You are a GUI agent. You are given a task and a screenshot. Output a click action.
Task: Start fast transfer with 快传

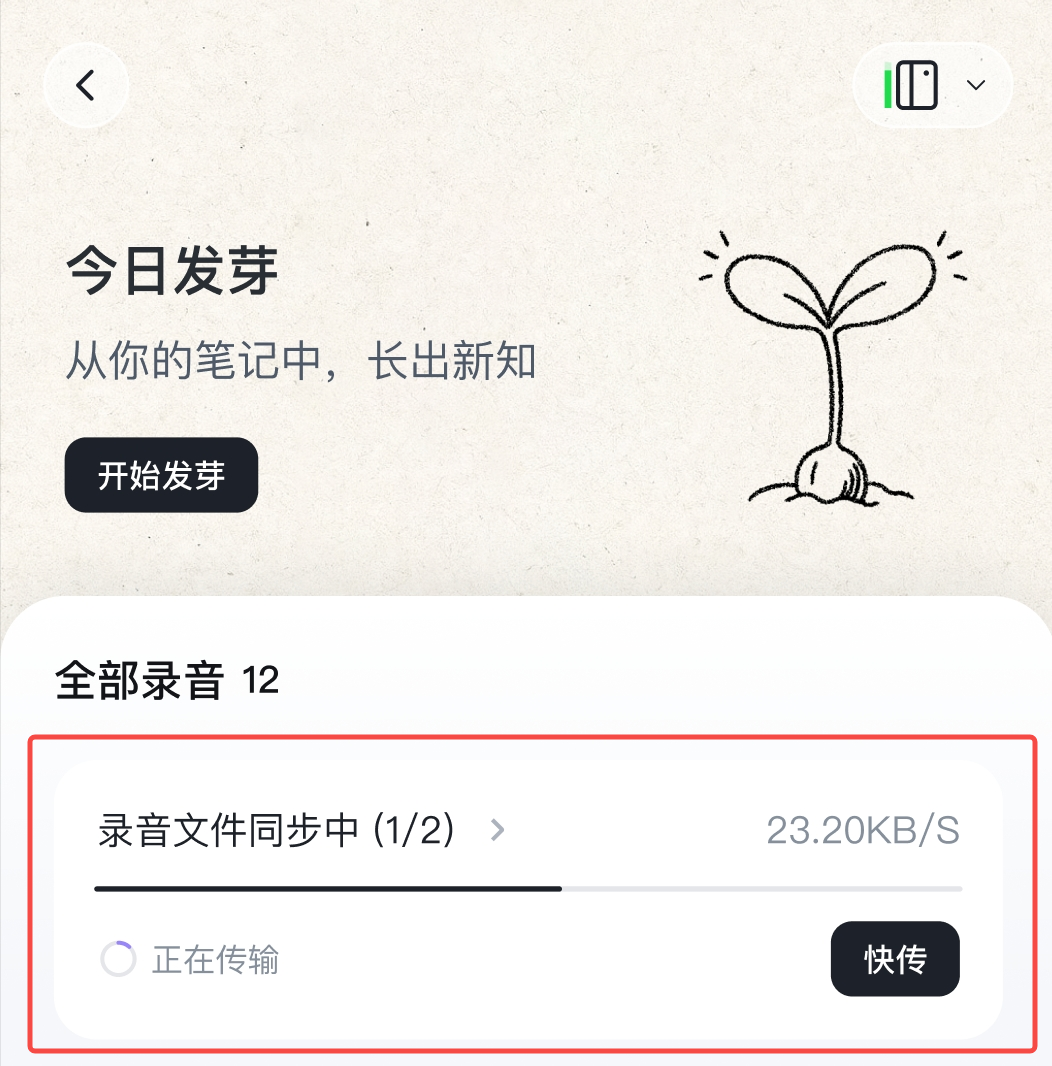[x=895, y=959]
